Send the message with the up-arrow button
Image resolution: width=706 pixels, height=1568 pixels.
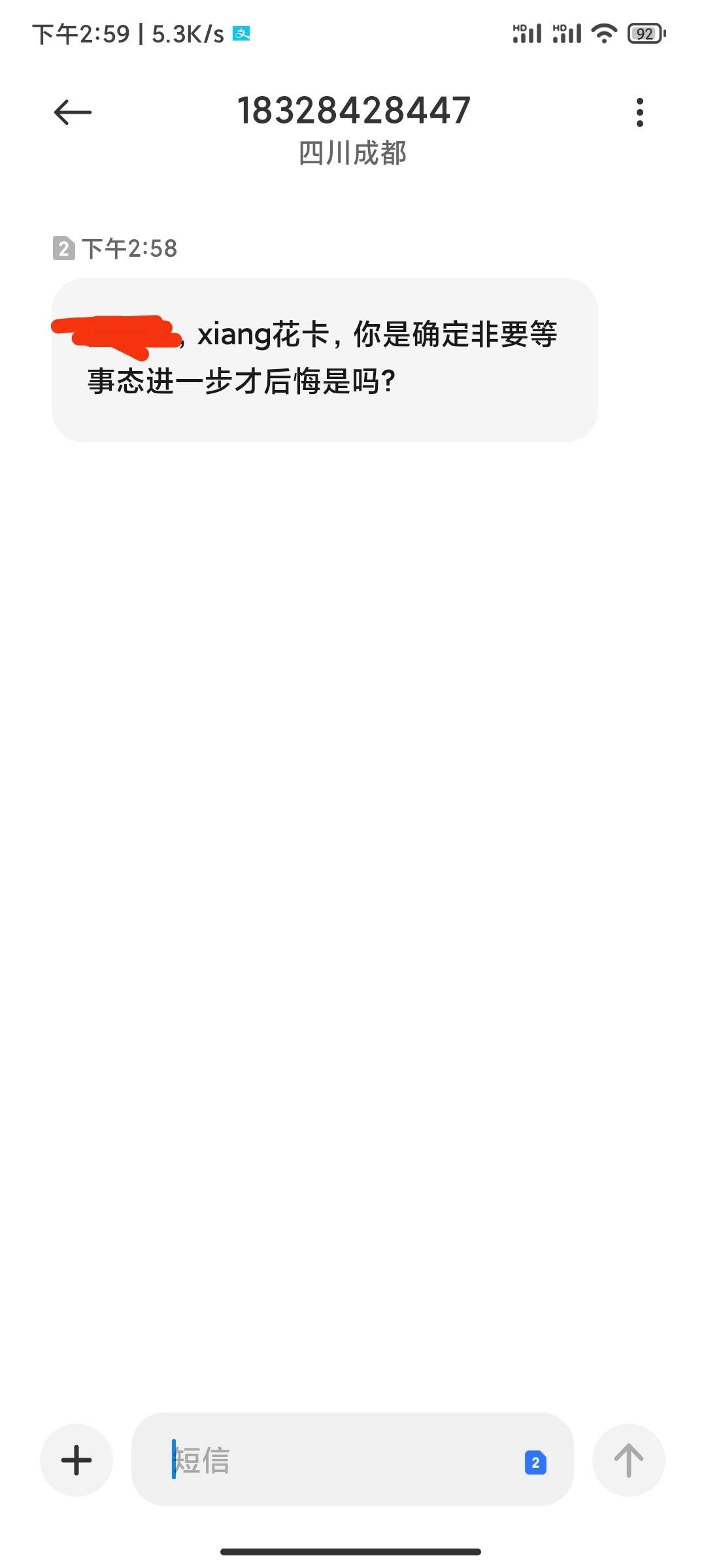click(628, 1460)
